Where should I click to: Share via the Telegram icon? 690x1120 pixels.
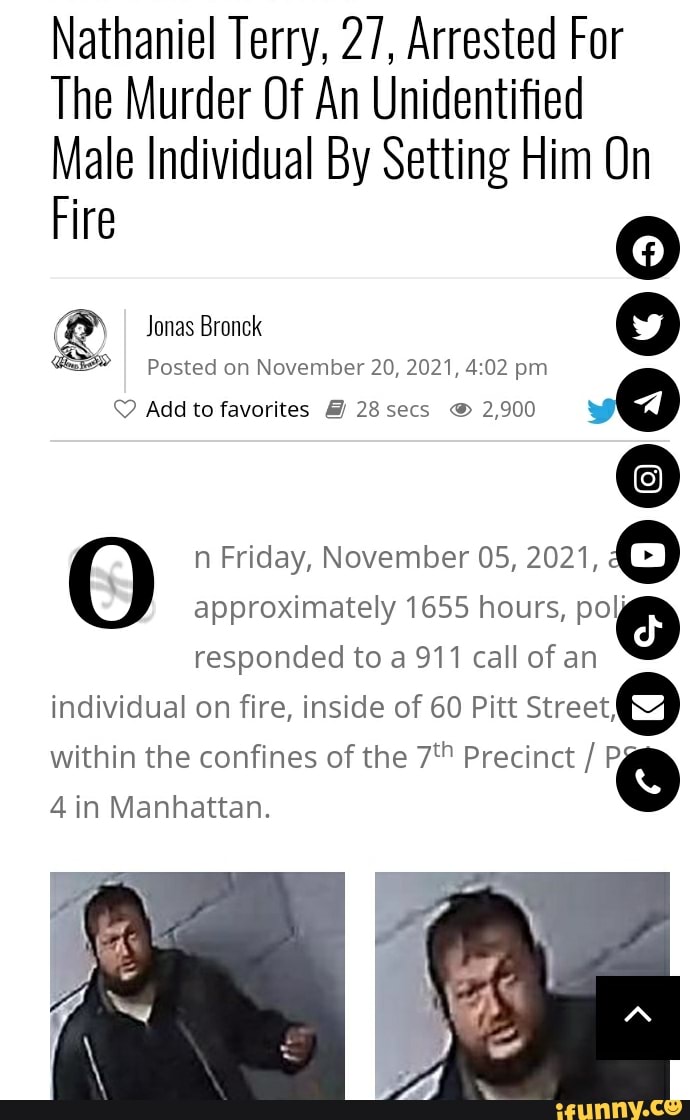[647, 400]
